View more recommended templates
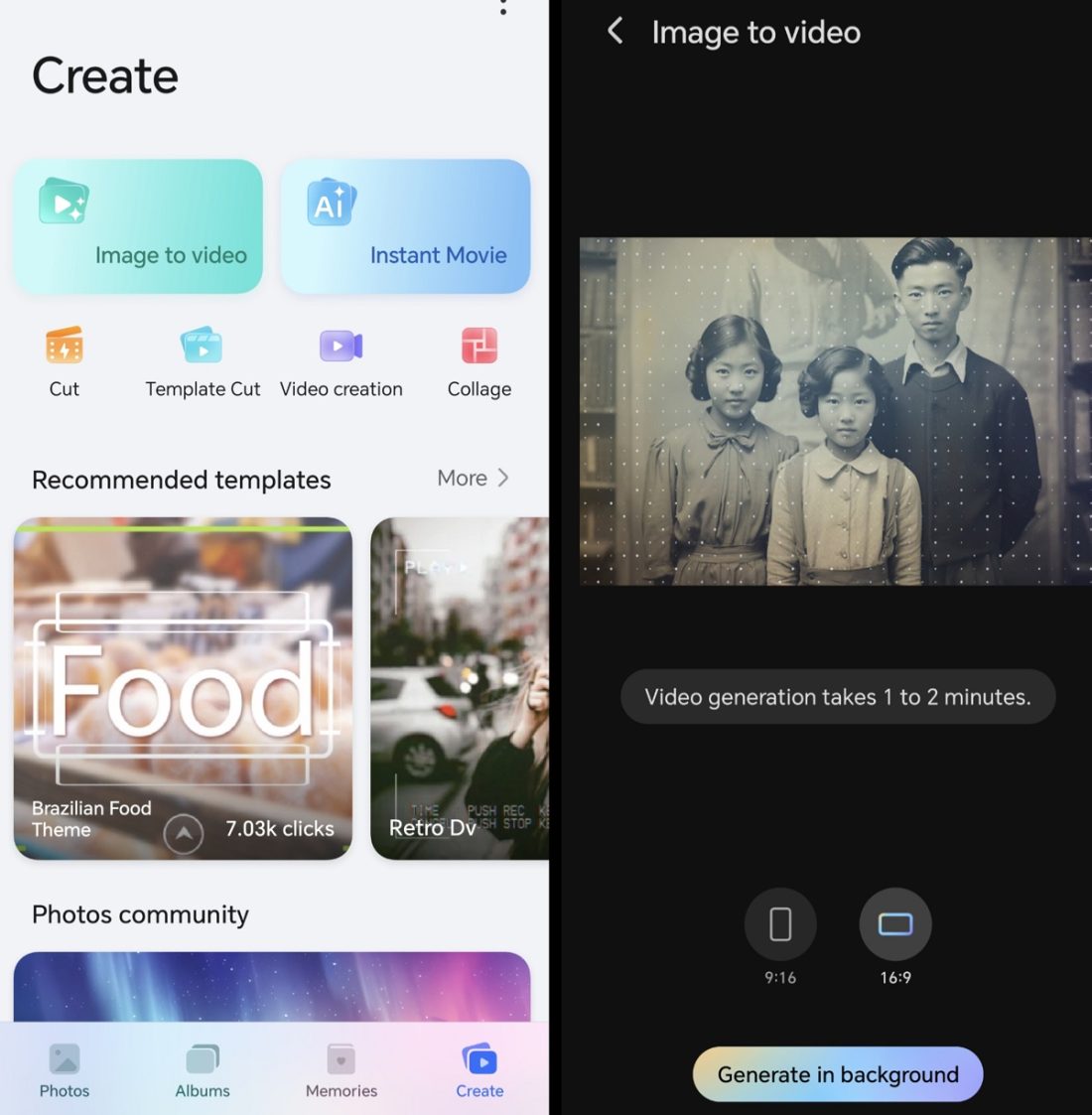 pos(473,478)
